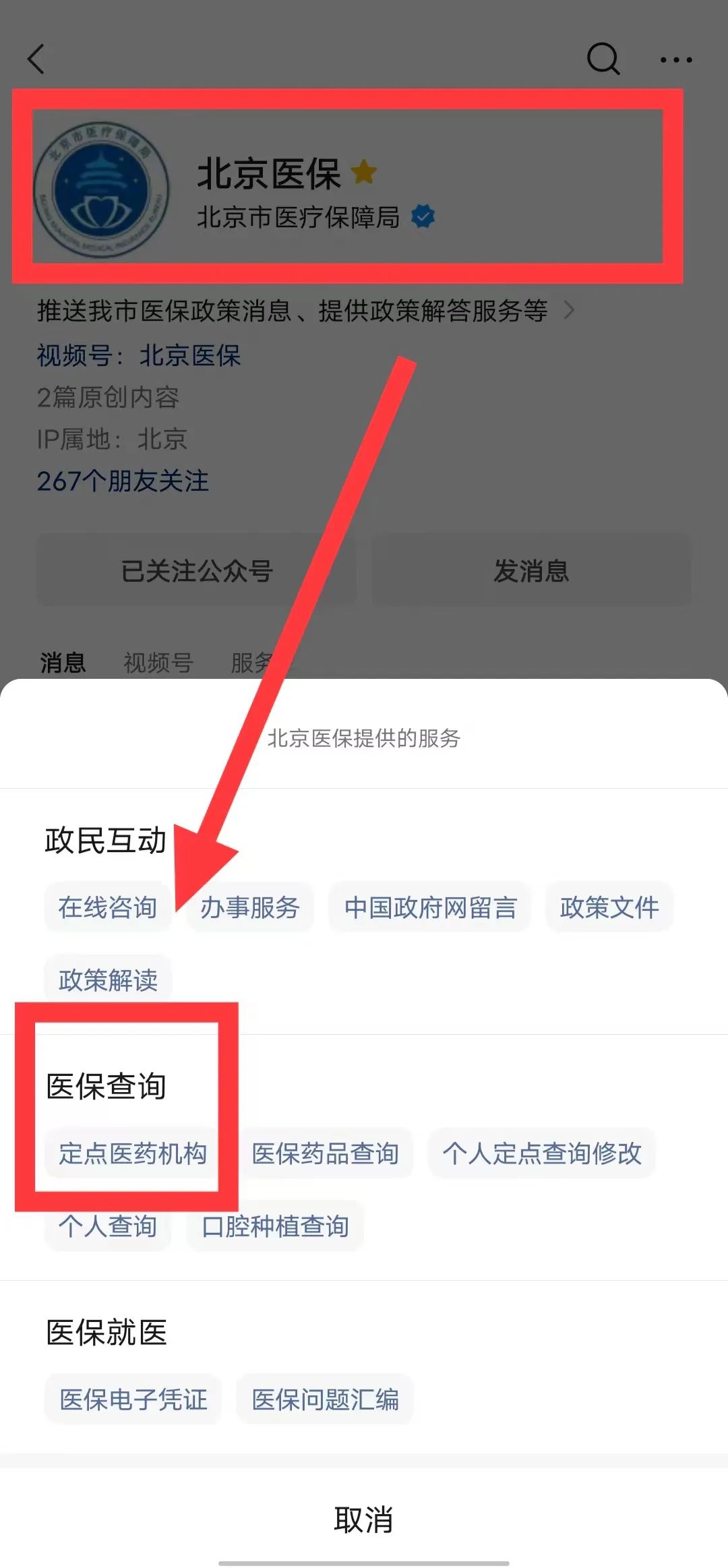Open 个人查询 service

(x=108, y=1226)
